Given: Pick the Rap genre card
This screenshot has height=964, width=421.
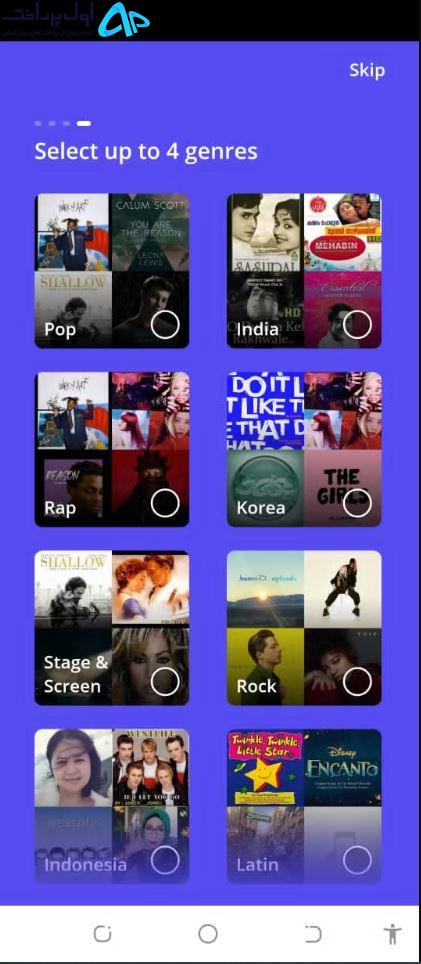Looking at the screenshot, I should tap(112, 449).
